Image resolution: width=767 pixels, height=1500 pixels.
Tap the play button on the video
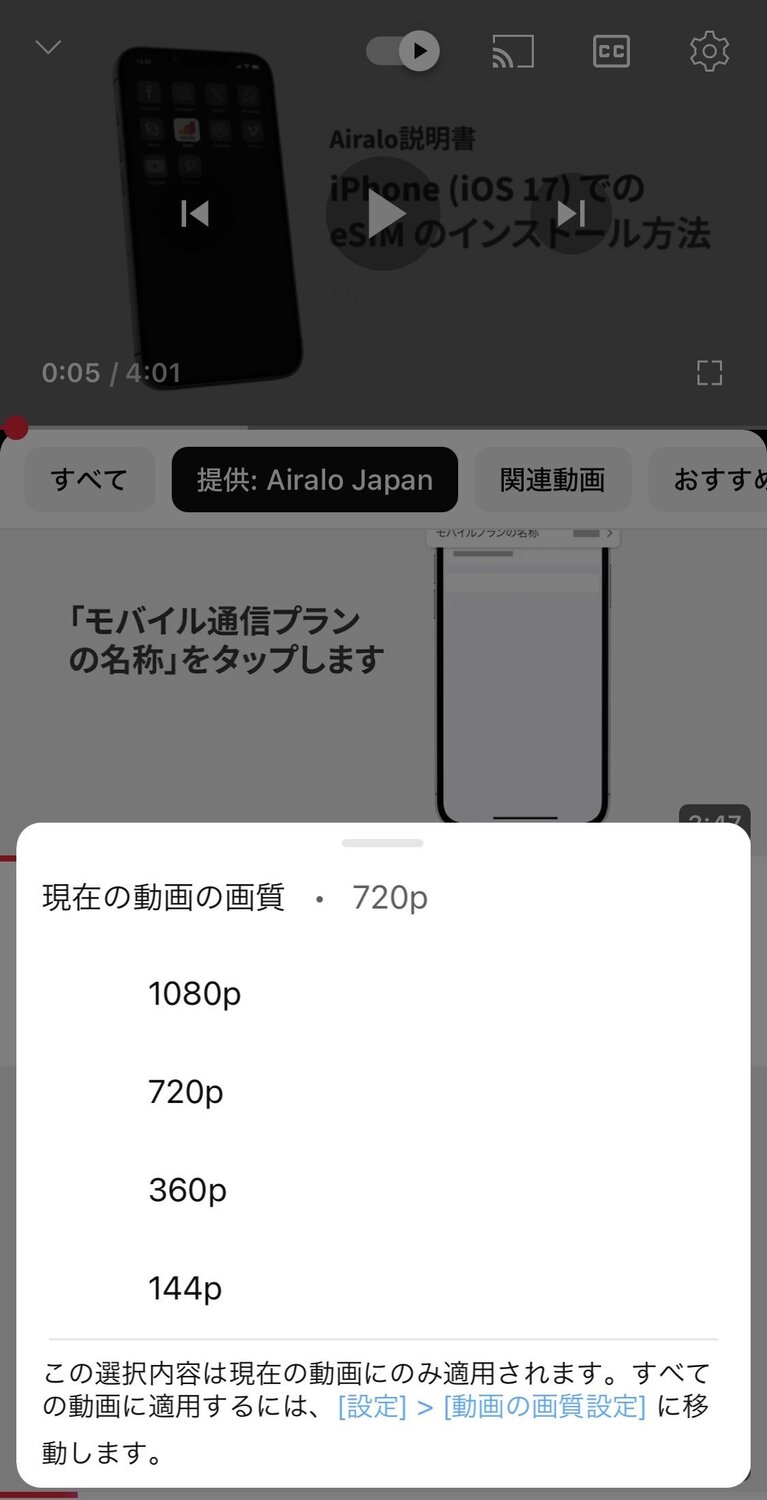[383, 212]
